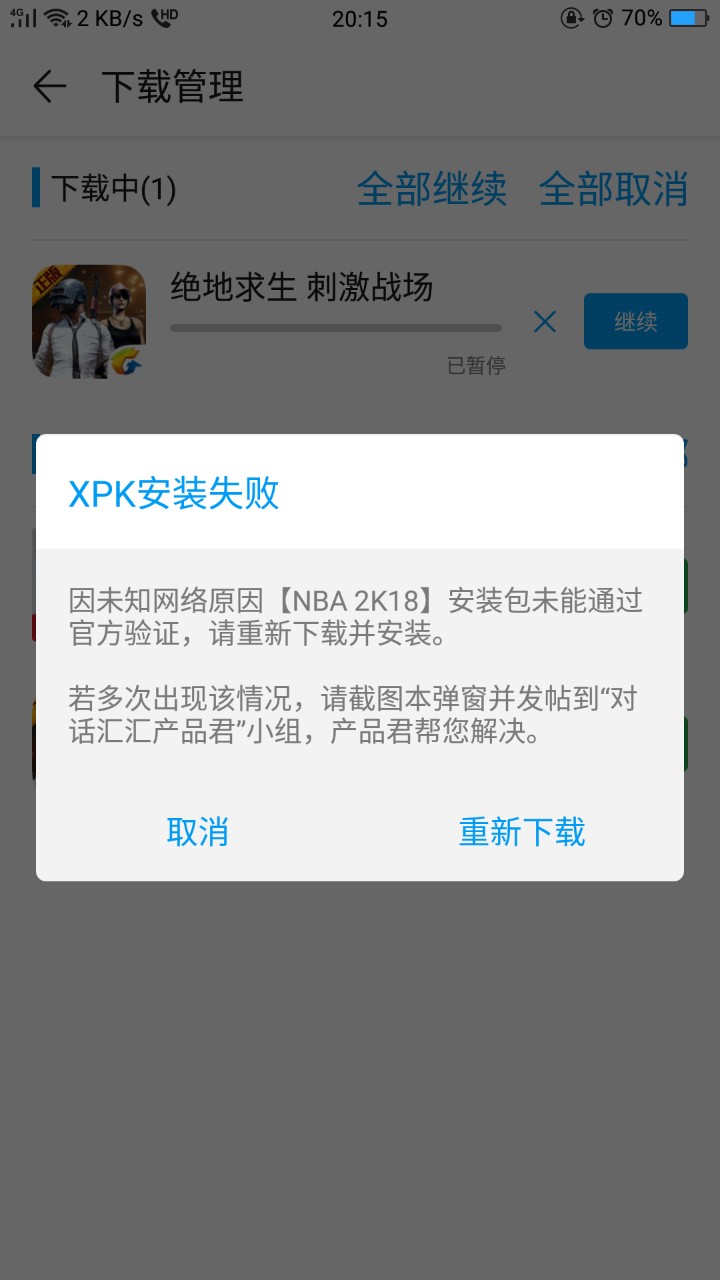Screen dimensions: 720x1280
Task: Tap 重新下载 to download NBA 2K18 again
Action: pos(521,832)
